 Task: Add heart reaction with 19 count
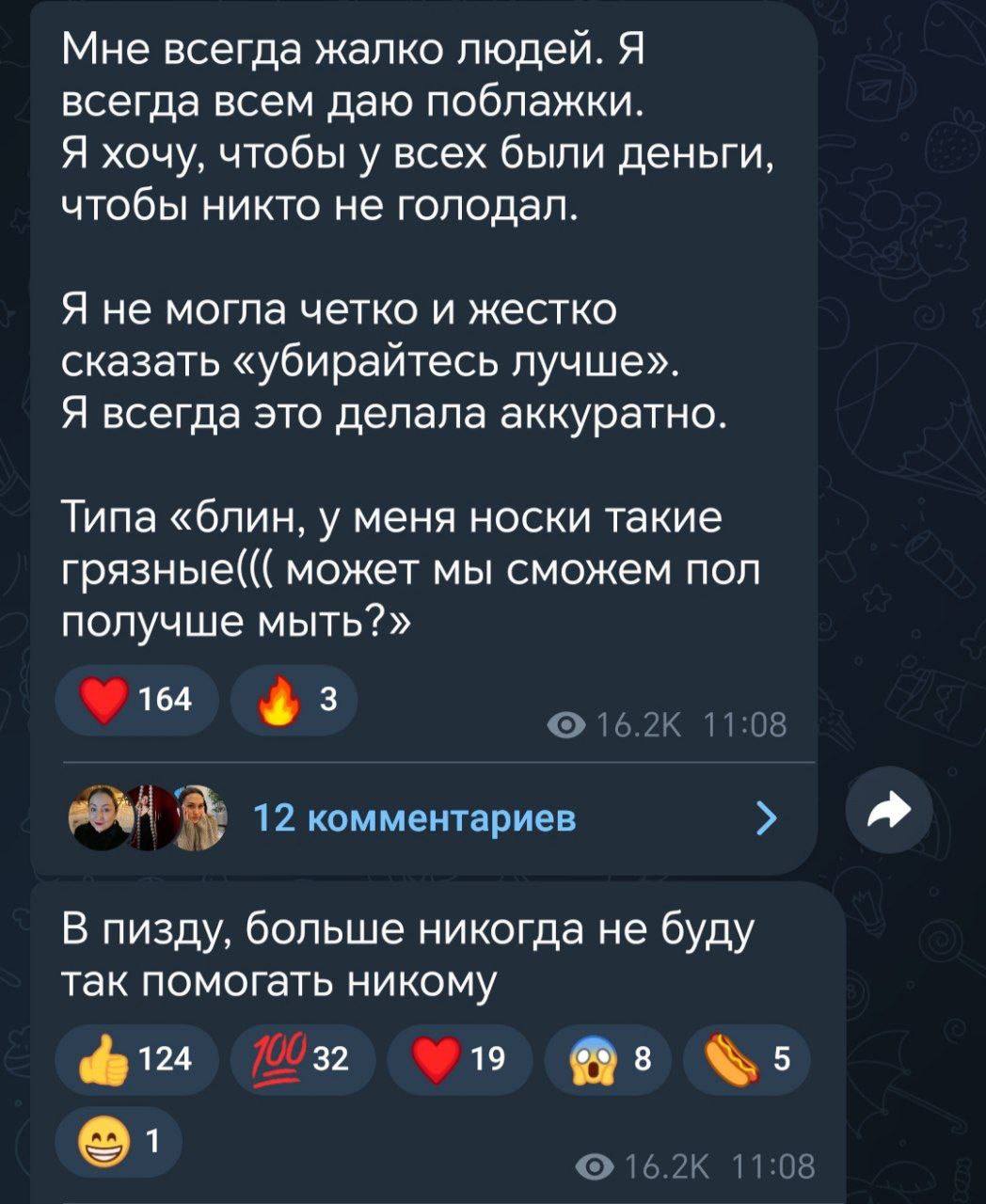459,1059
